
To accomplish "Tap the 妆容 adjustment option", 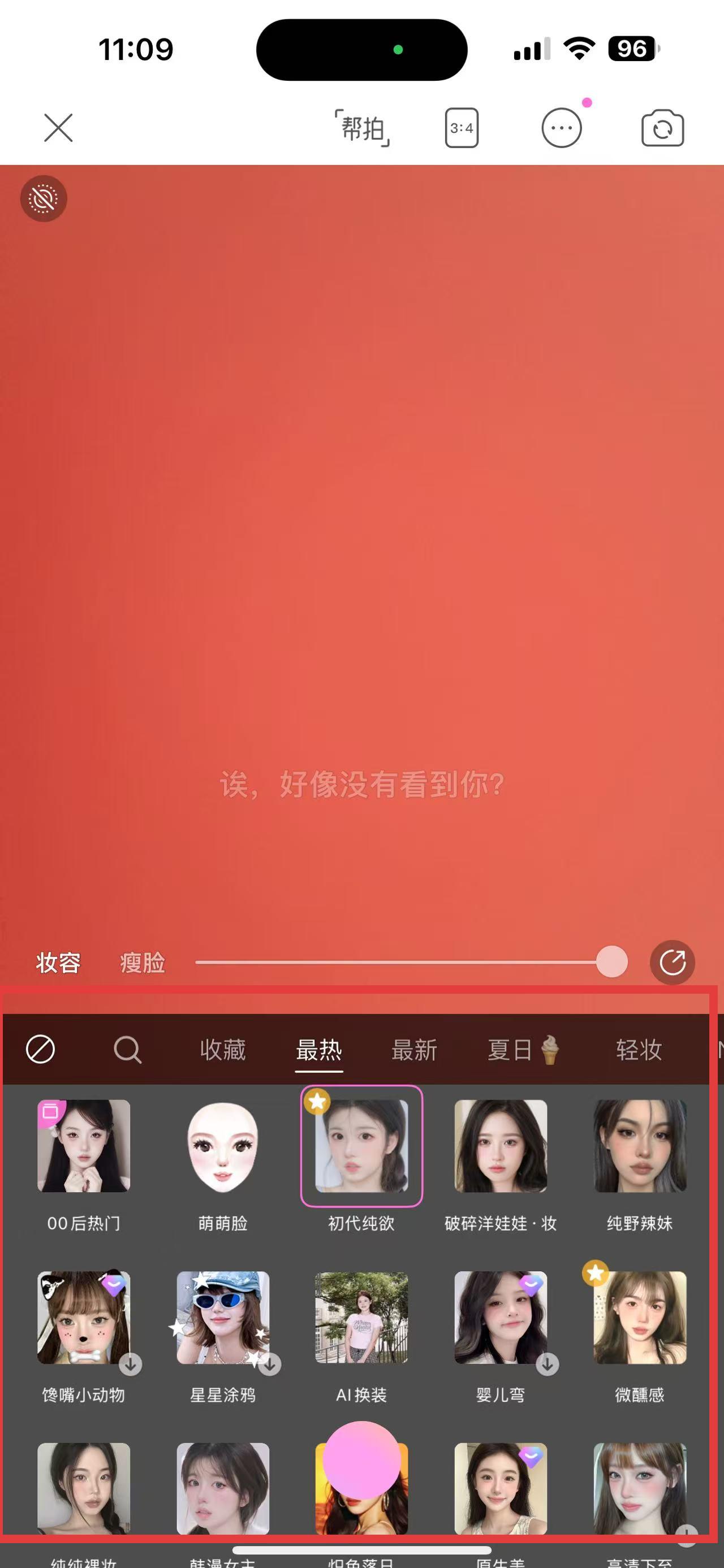I will 58,963.
